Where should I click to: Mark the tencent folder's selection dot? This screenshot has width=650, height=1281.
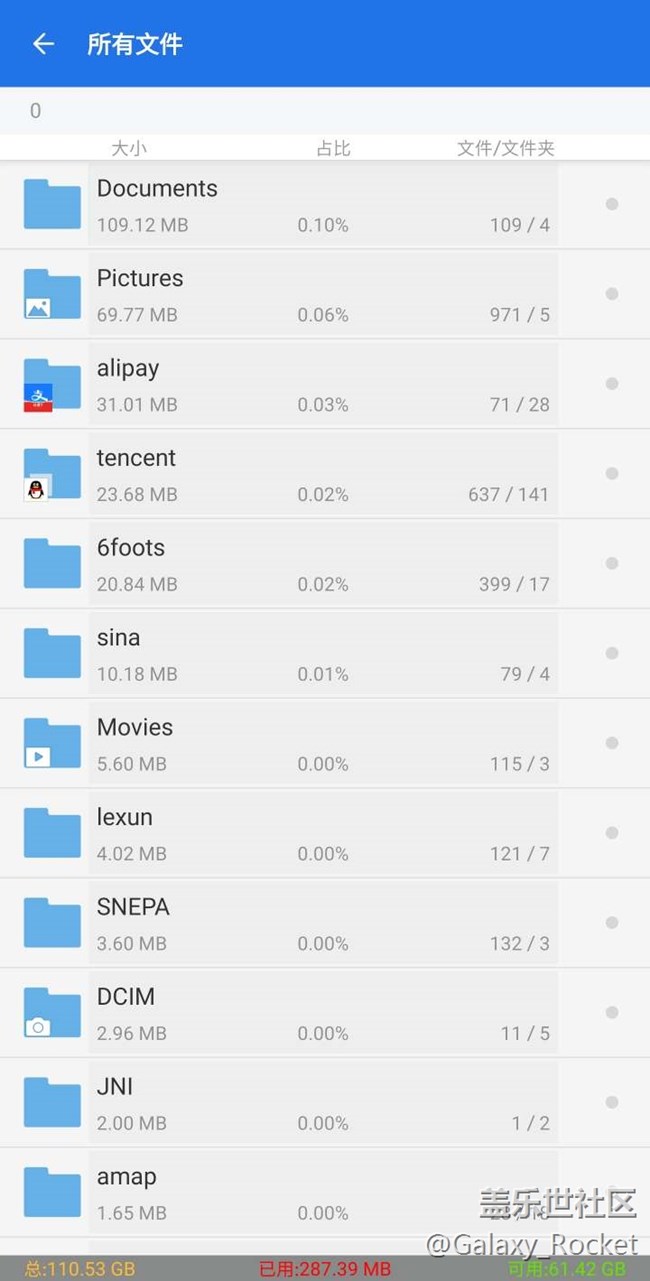pyautogui.click(x=612, y=473)
